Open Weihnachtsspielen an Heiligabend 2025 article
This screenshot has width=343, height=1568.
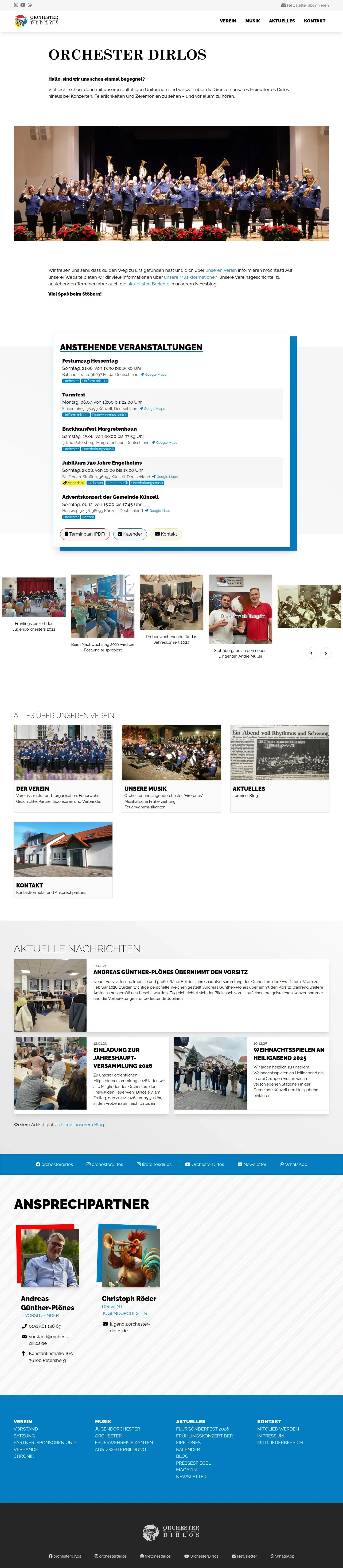(289, 1054)
